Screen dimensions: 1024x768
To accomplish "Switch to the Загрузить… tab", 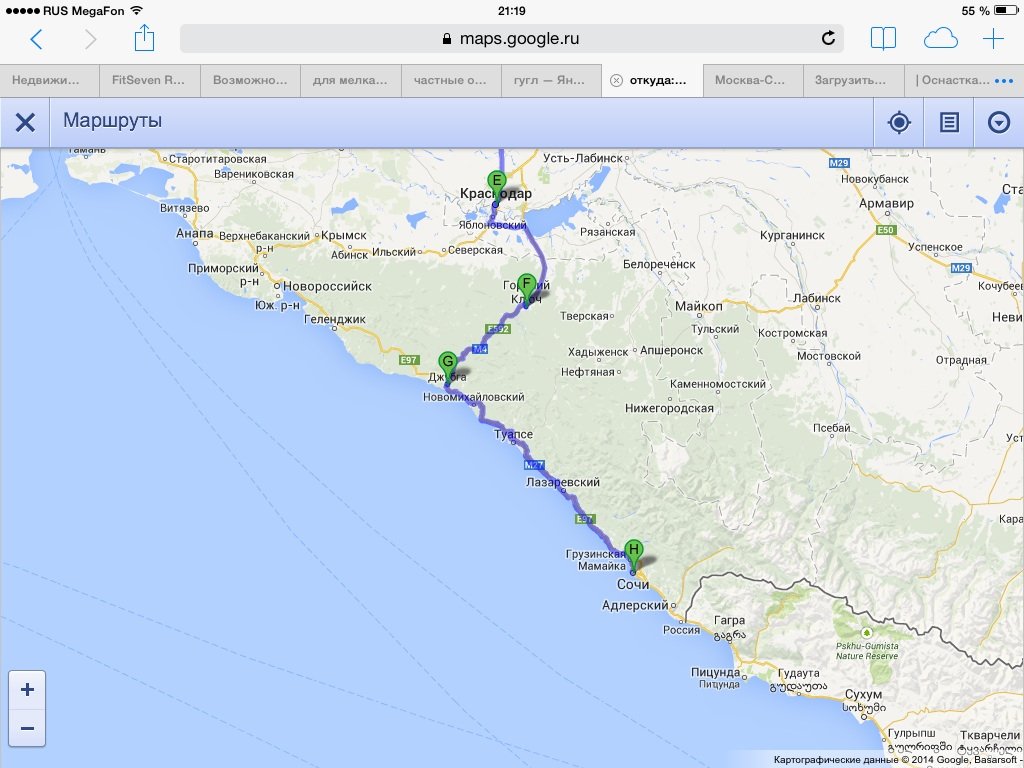I will (x=850, y=80).
